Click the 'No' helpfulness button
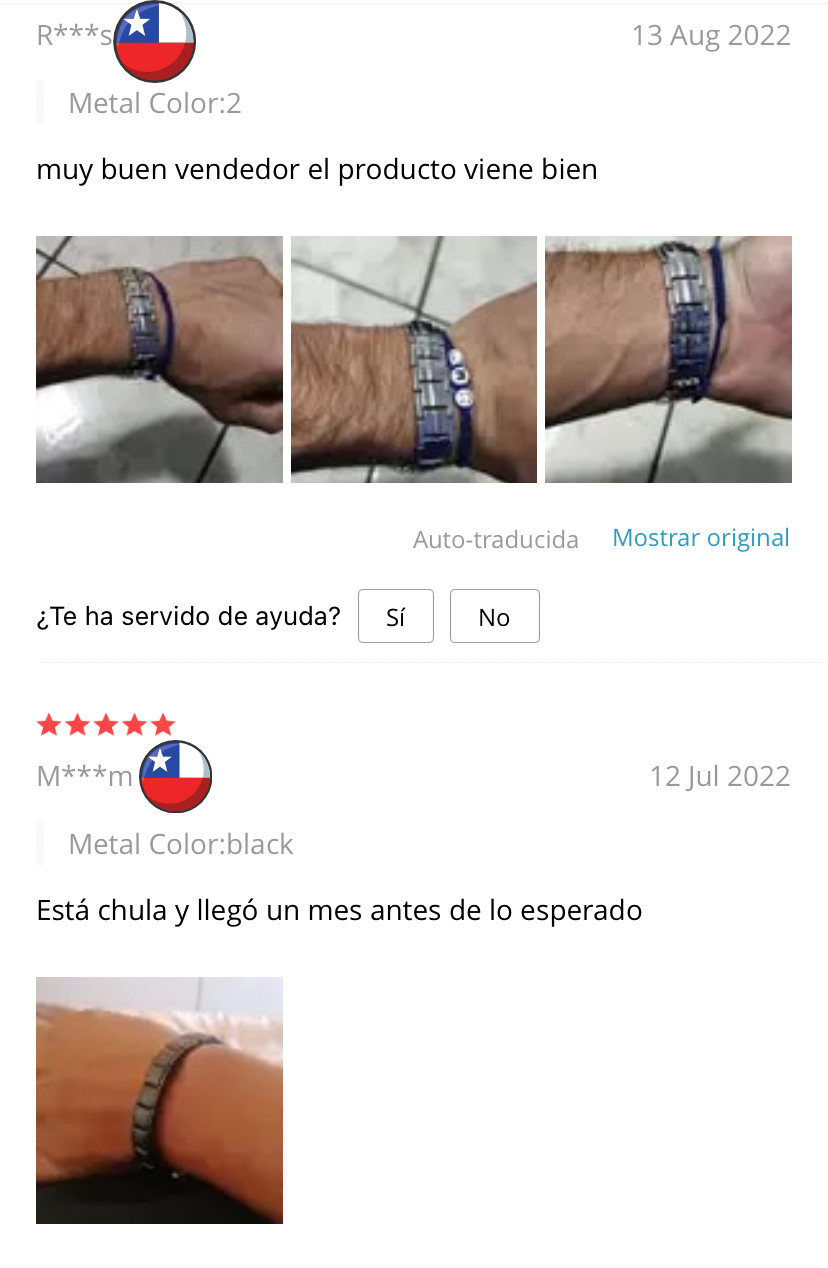 [494, 616]
